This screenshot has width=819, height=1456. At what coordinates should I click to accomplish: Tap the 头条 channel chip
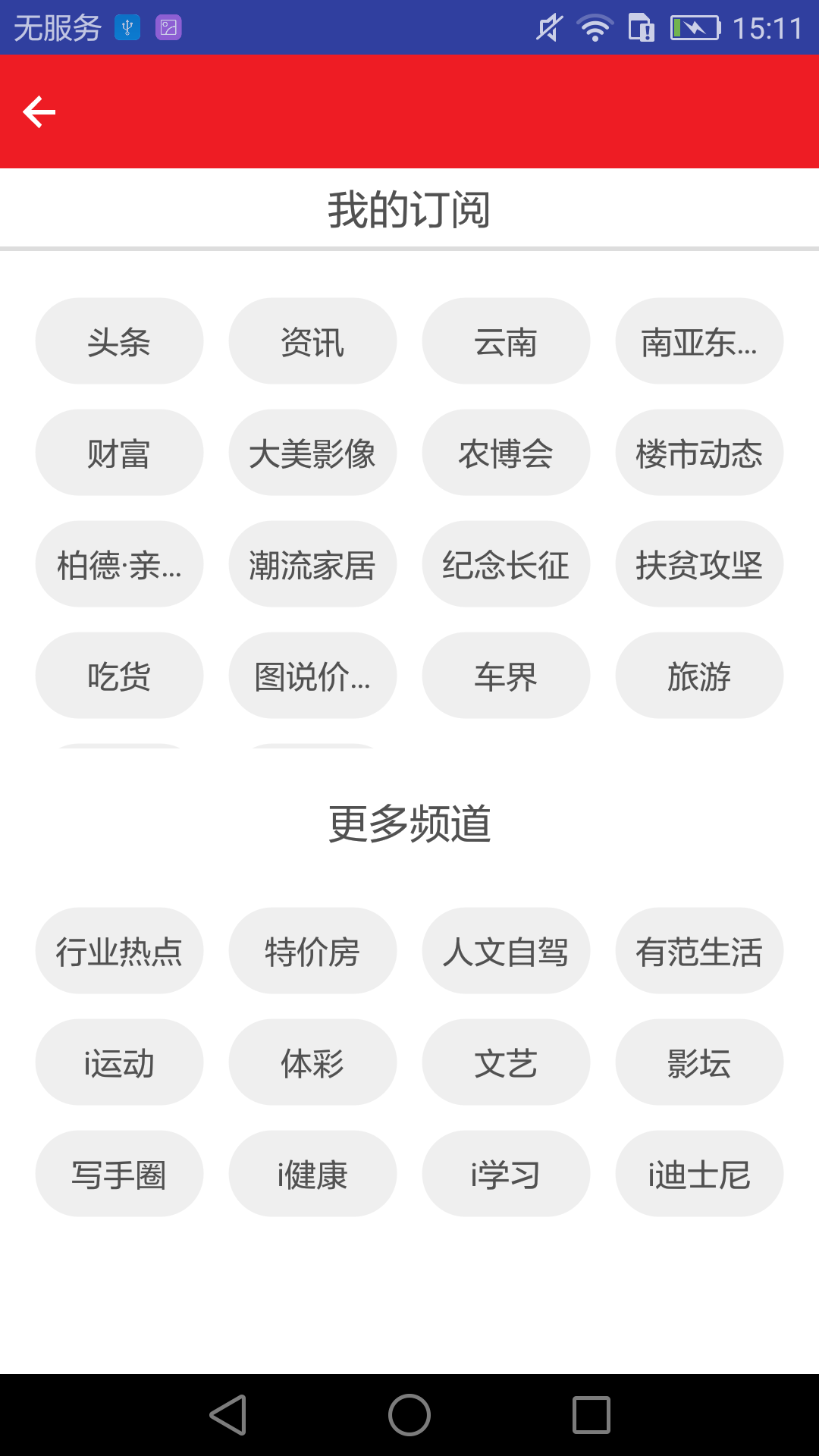point(119,341)
